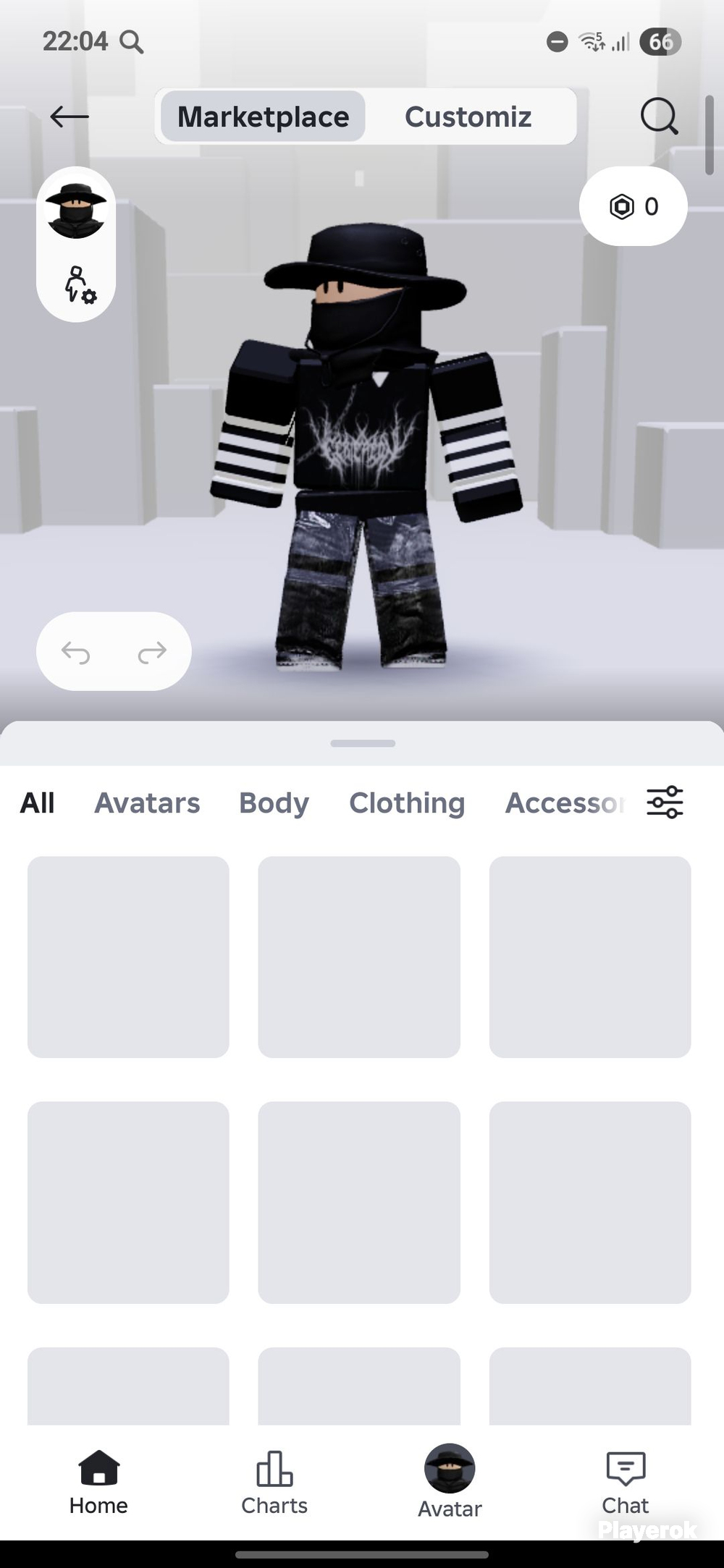Viewport: 724px width, 1568px height.
Task: Redo the avatar change
Action: [152, 652]
